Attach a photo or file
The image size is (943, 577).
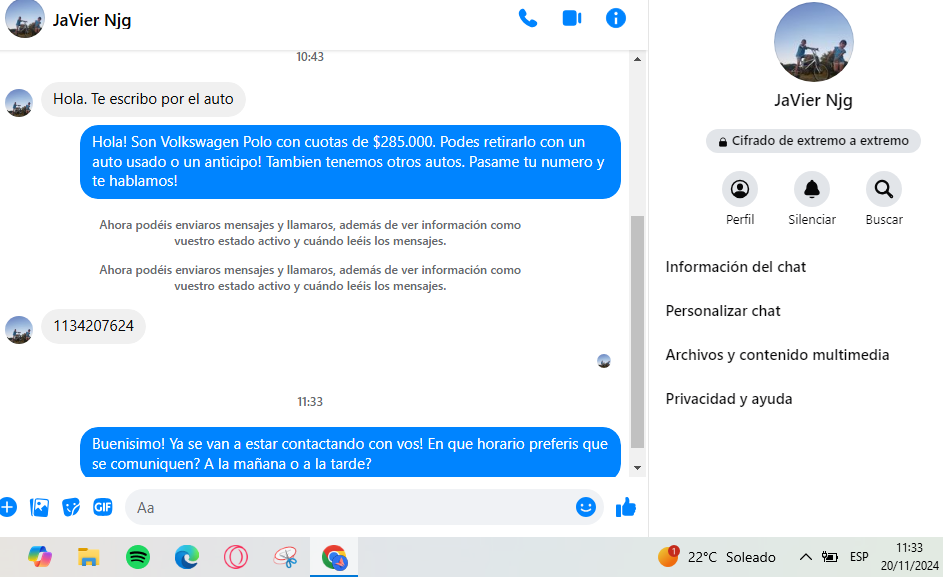(40, 507)
